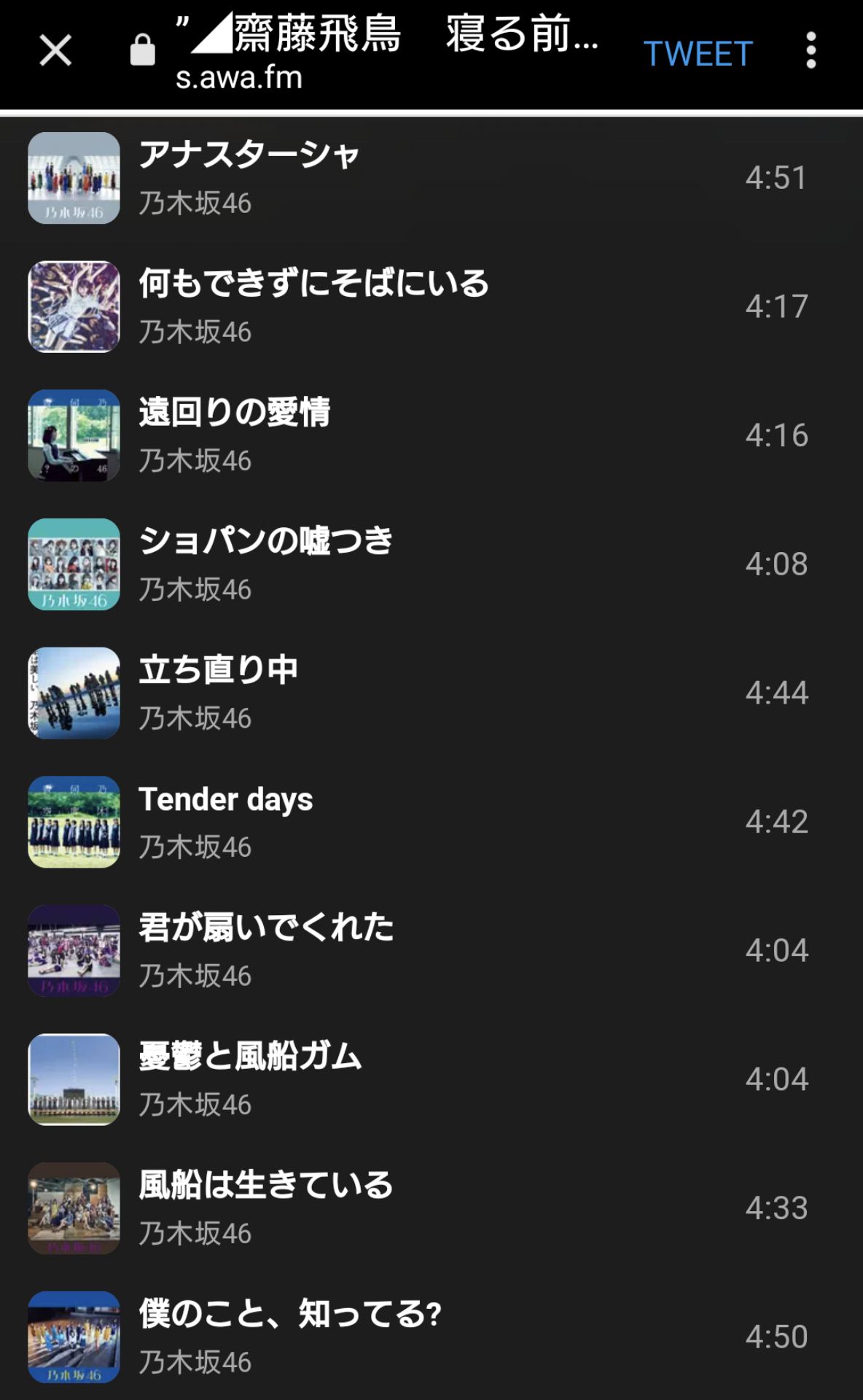Tap the 風船は生きている album artwork
This screenshot has width=863, height=1400.
(73, 1208)
